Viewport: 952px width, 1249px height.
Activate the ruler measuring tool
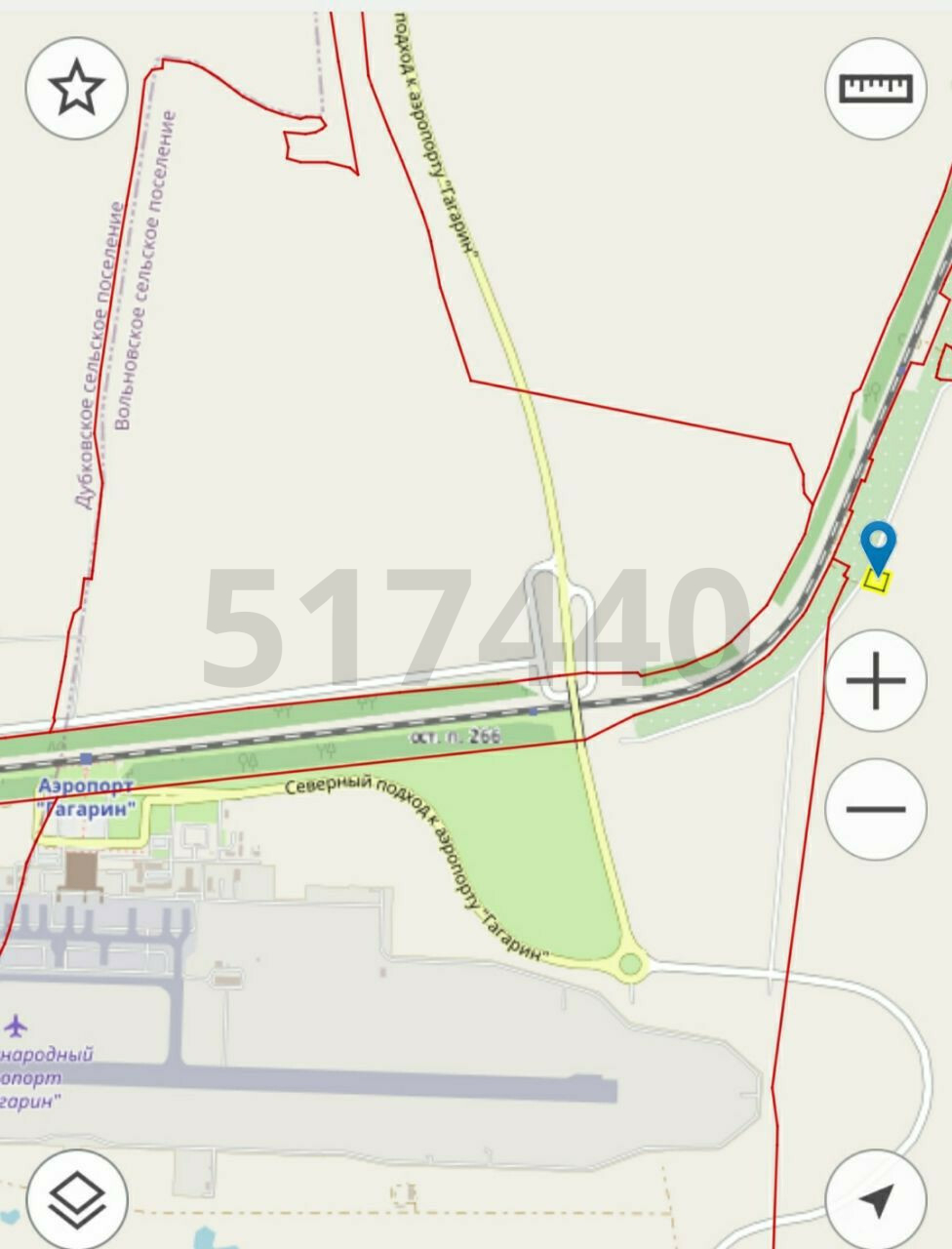pos(876,90)
